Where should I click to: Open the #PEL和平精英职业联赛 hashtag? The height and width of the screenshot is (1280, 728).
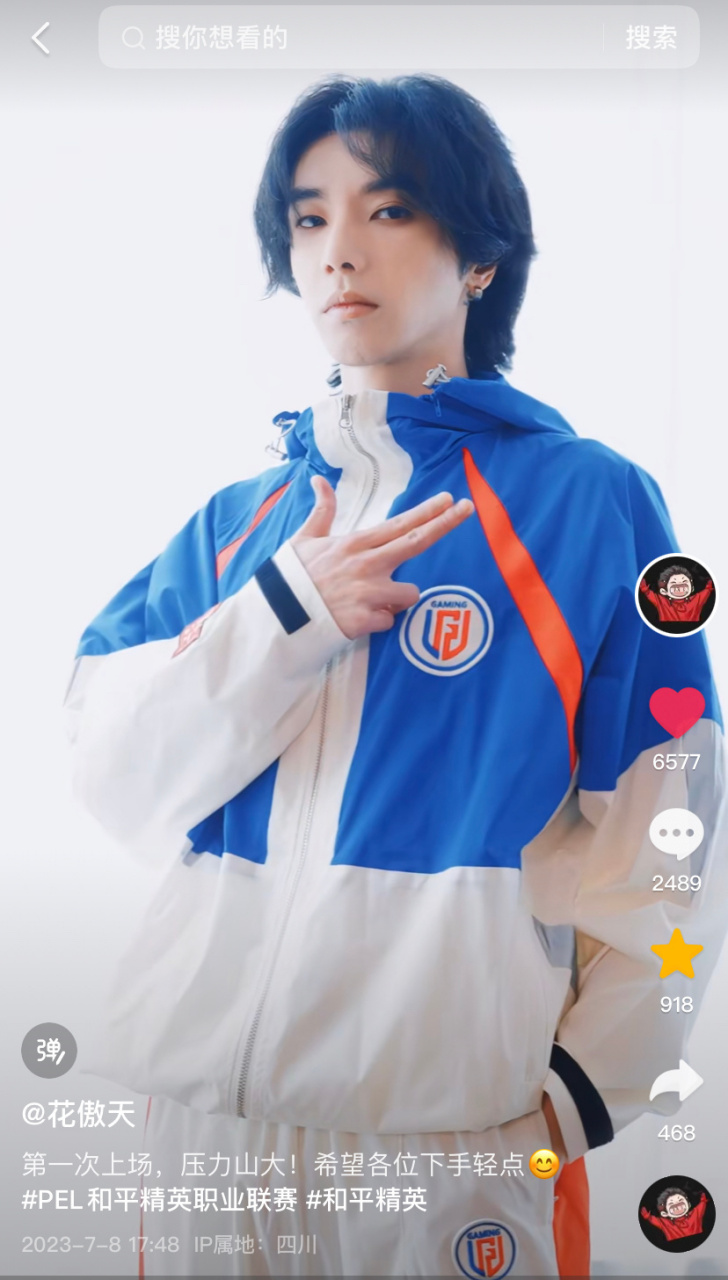coord(158,1200)
